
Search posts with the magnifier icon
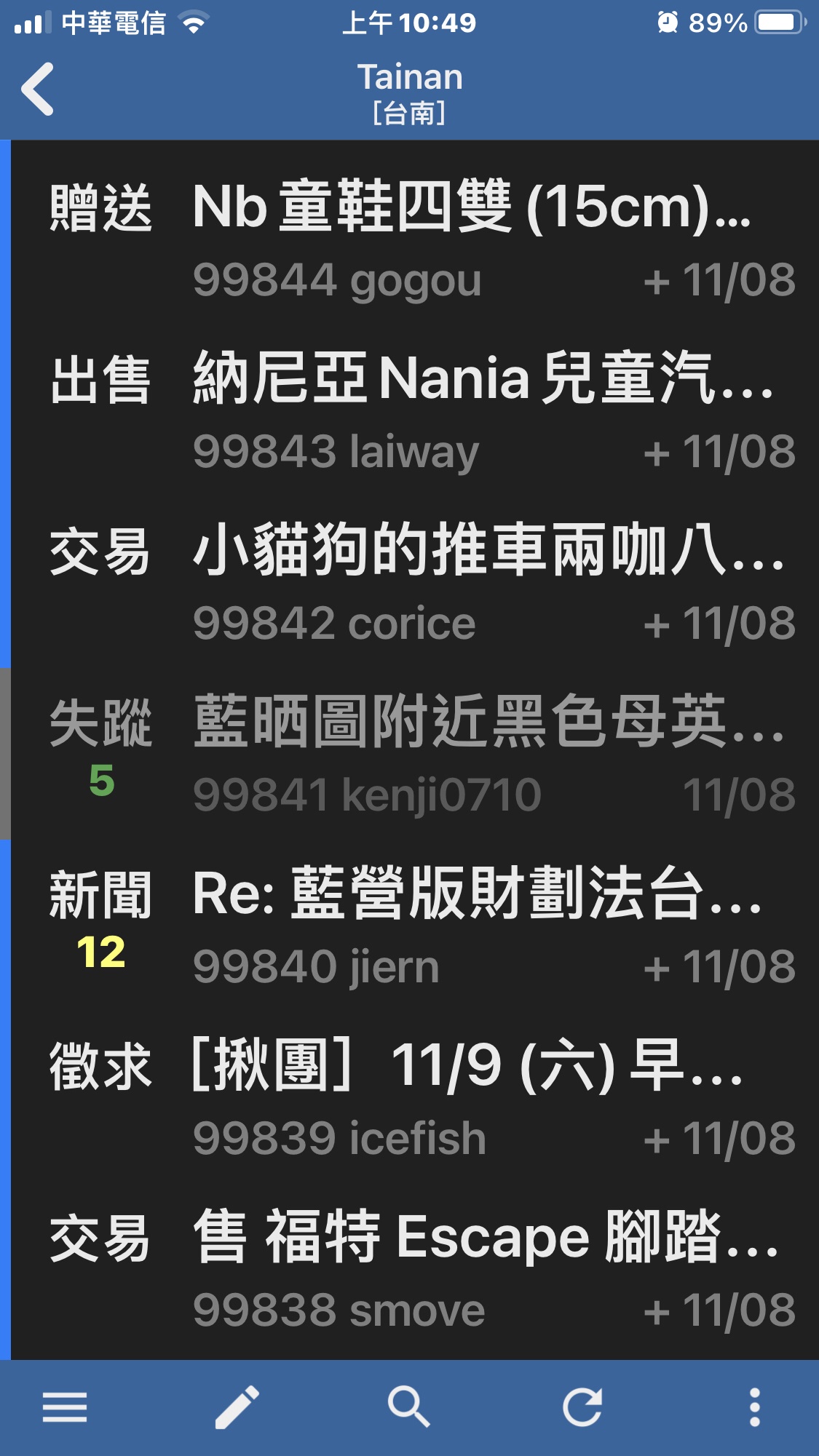click(x=409, y=1407)
